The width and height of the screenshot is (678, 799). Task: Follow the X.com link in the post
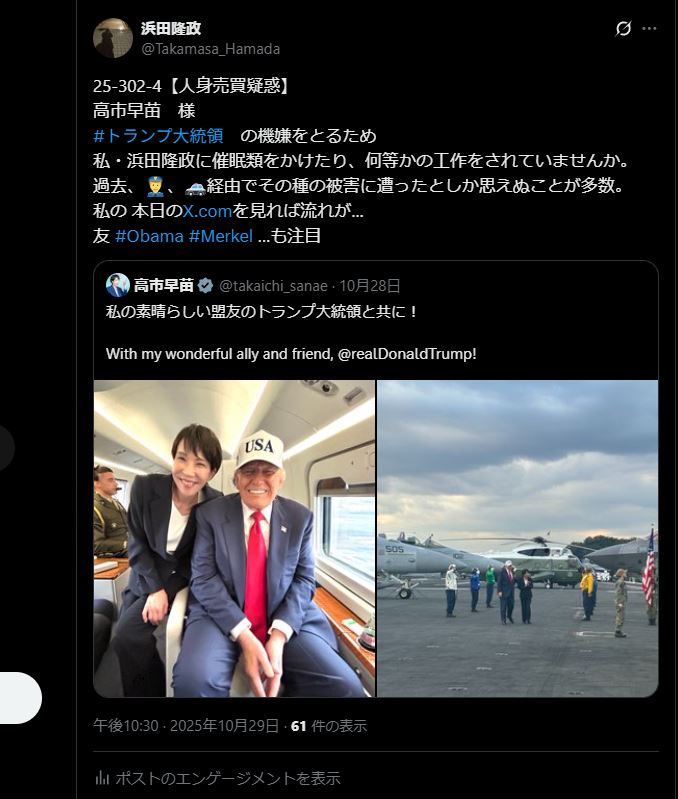[207, 210]
